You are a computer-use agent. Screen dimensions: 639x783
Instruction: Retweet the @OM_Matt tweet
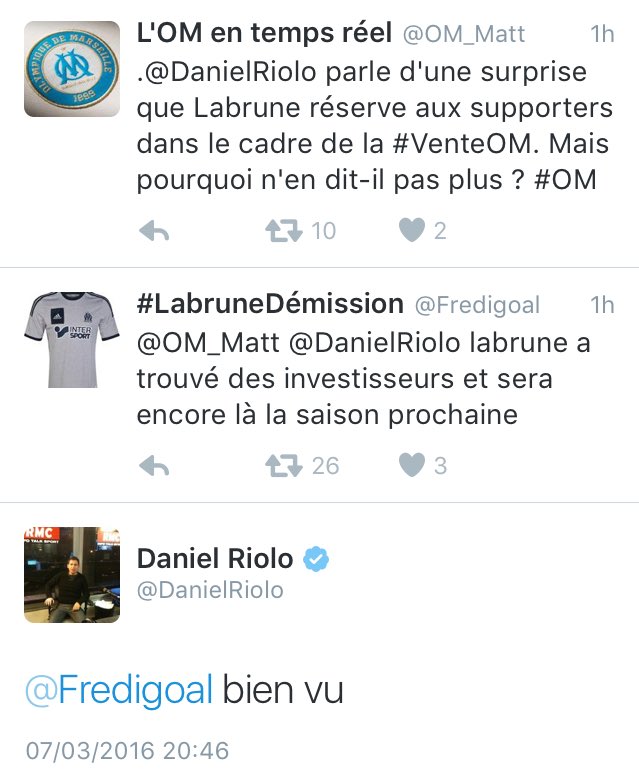pos(283,232)
